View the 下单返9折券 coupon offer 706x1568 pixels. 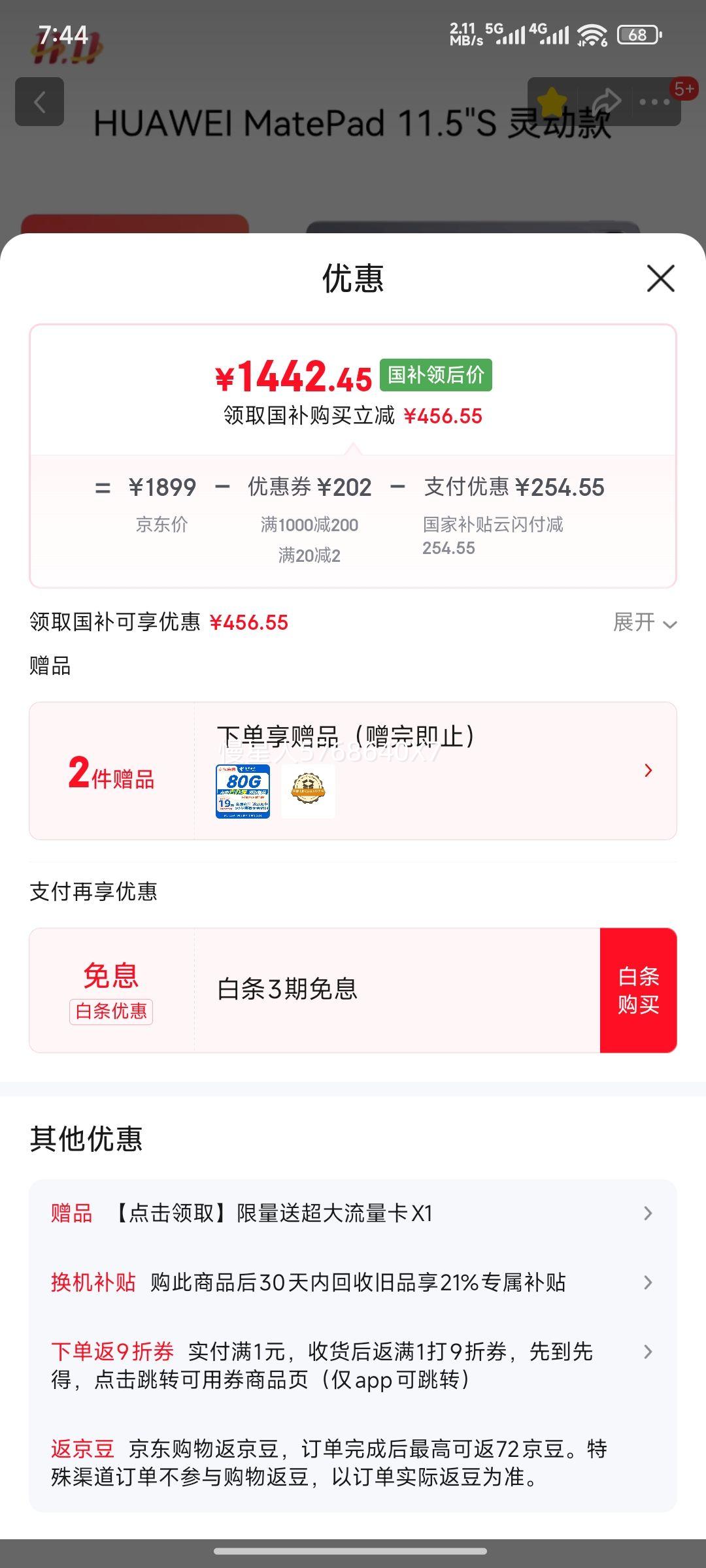(x=353, y=1365)
